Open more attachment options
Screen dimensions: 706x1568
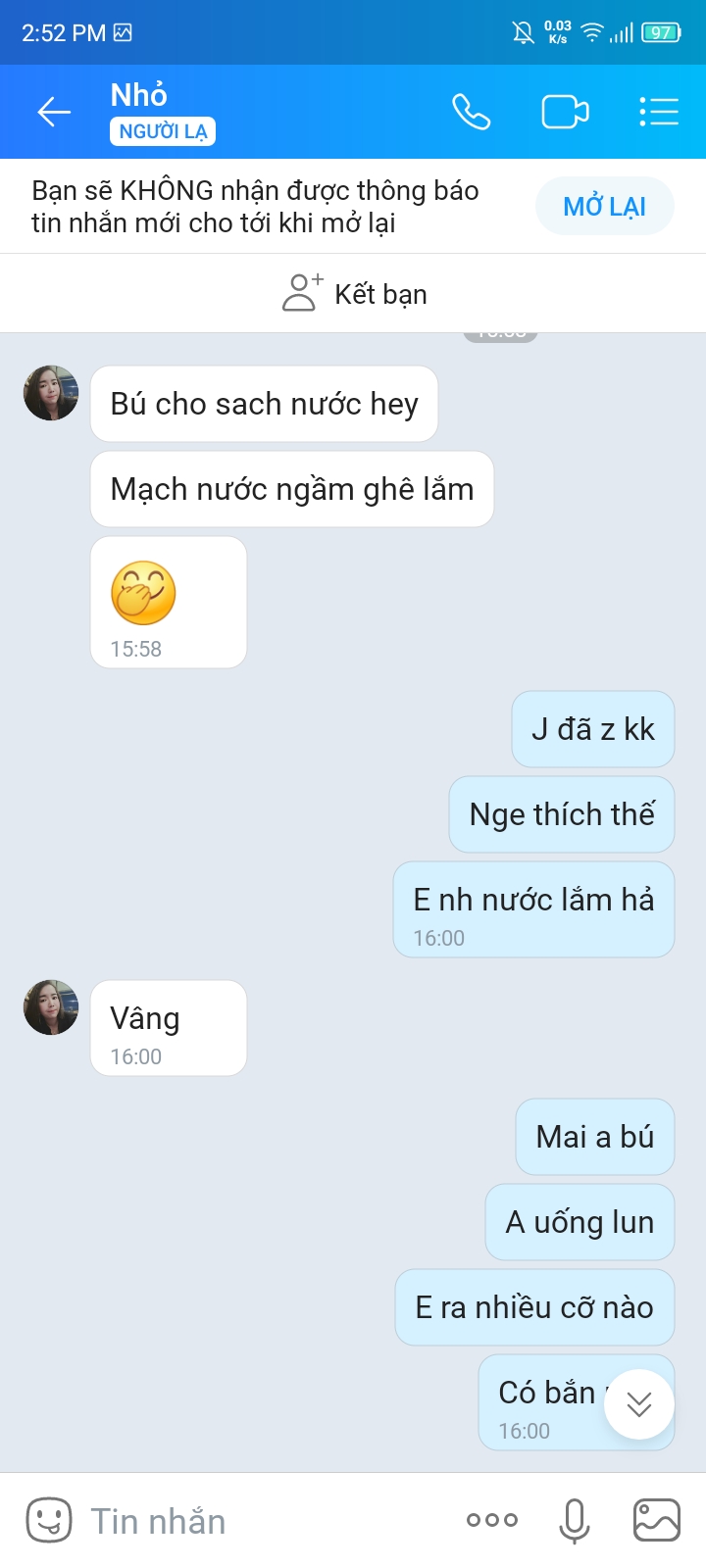492,1520
